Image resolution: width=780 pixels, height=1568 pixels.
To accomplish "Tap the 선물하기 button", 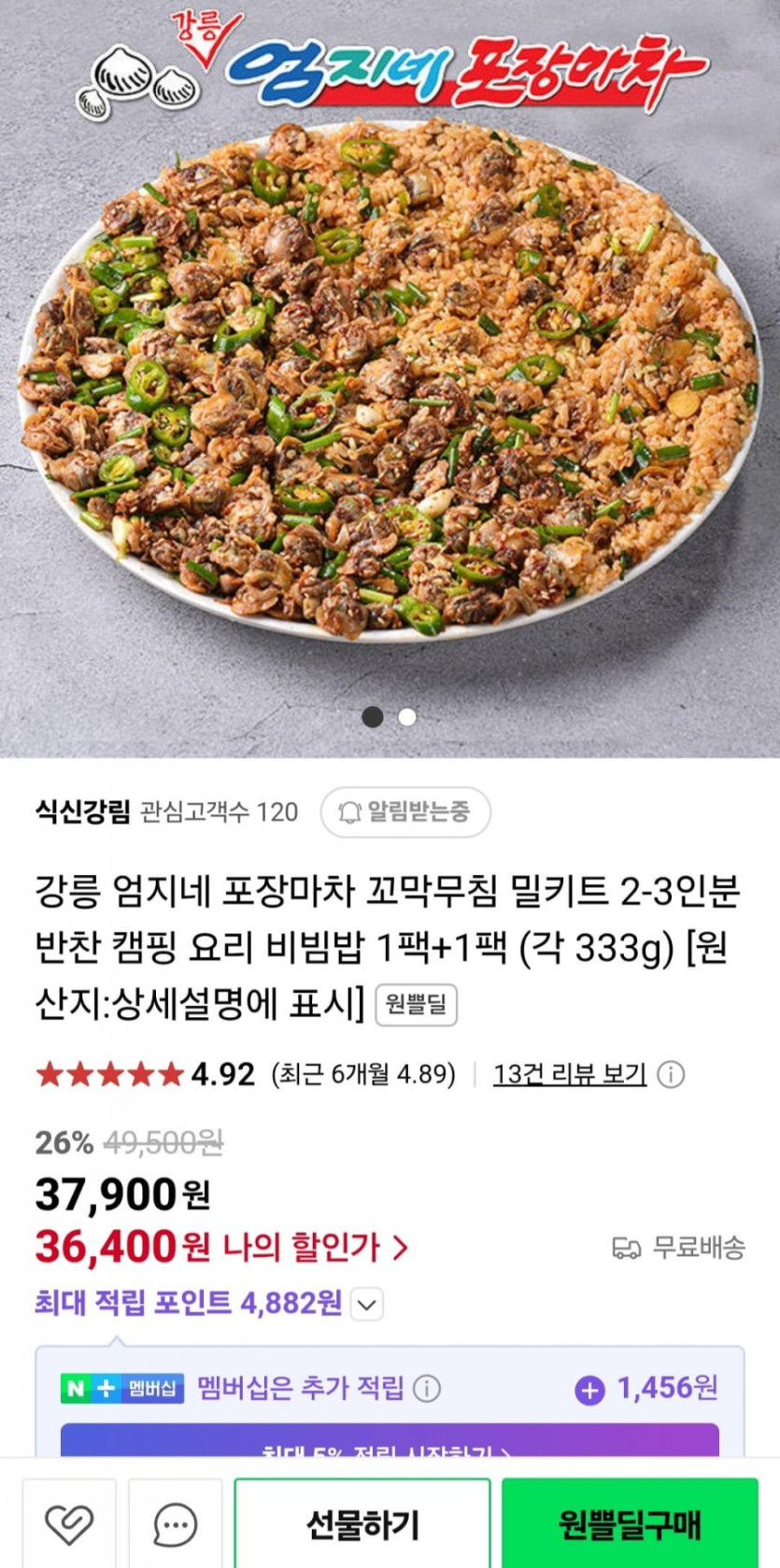I will coord(362,1524).
